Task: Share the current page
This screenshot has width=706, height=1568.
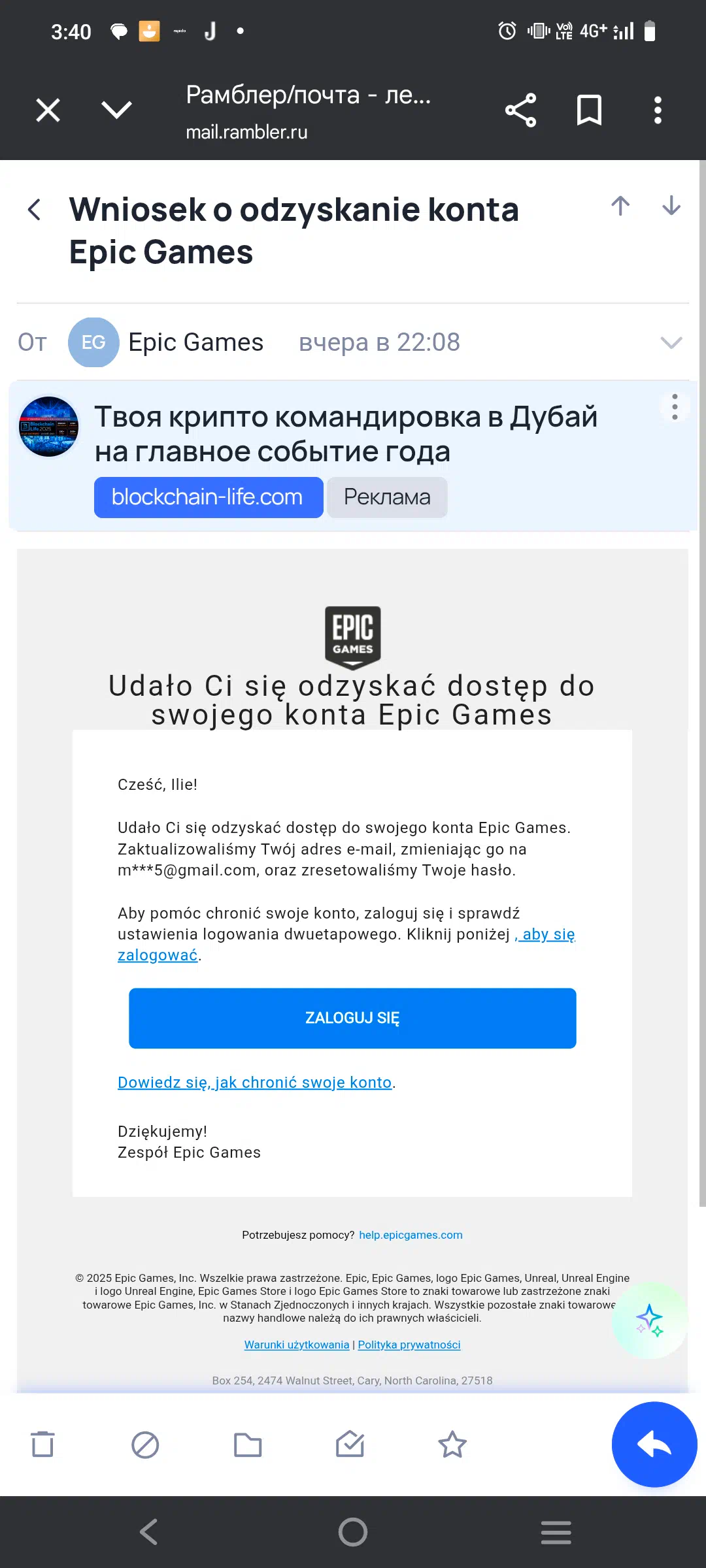Action: pos(521,110)
